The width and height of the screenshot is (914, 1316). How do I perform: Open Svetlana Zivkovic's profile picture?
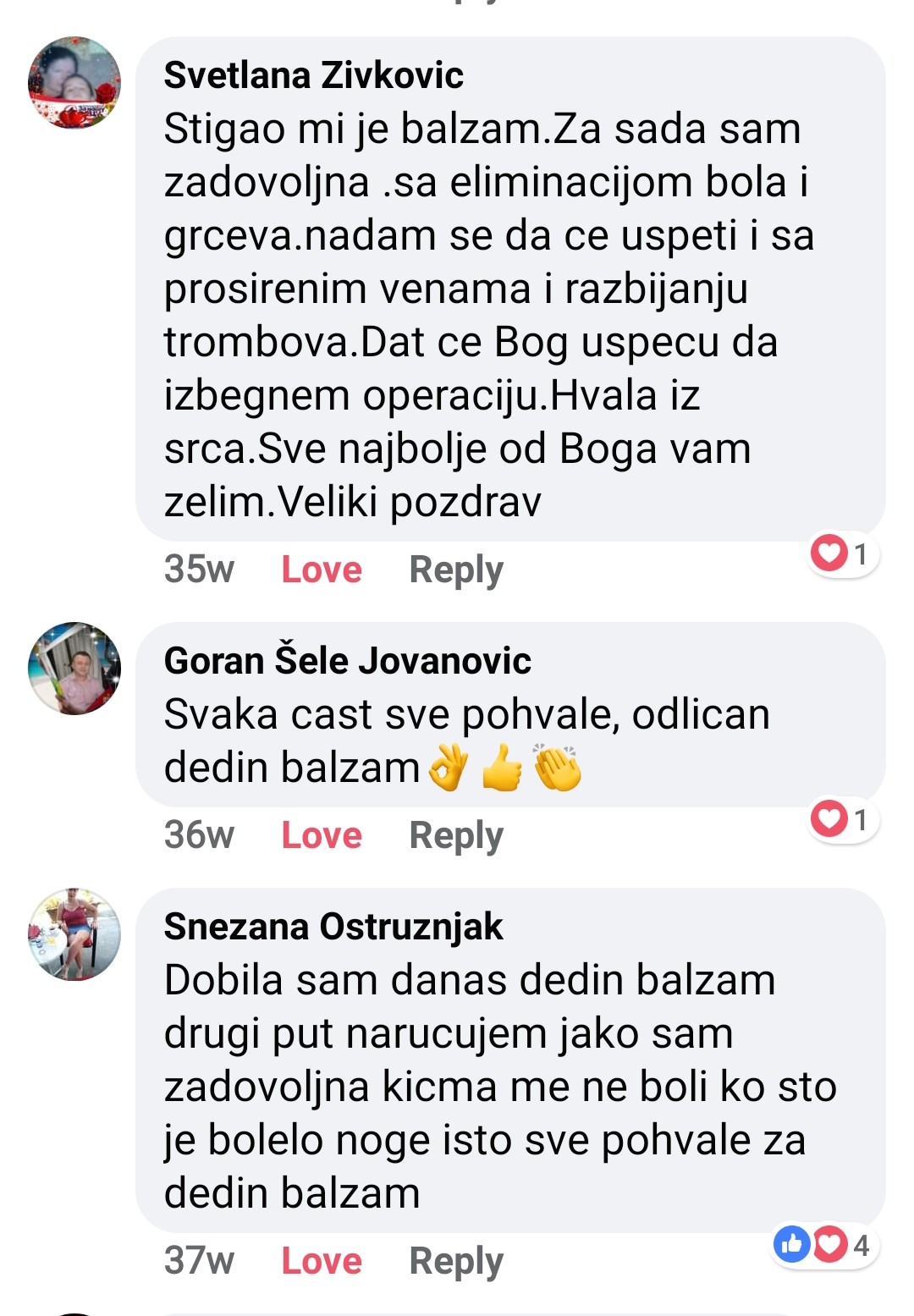[74, 82]
